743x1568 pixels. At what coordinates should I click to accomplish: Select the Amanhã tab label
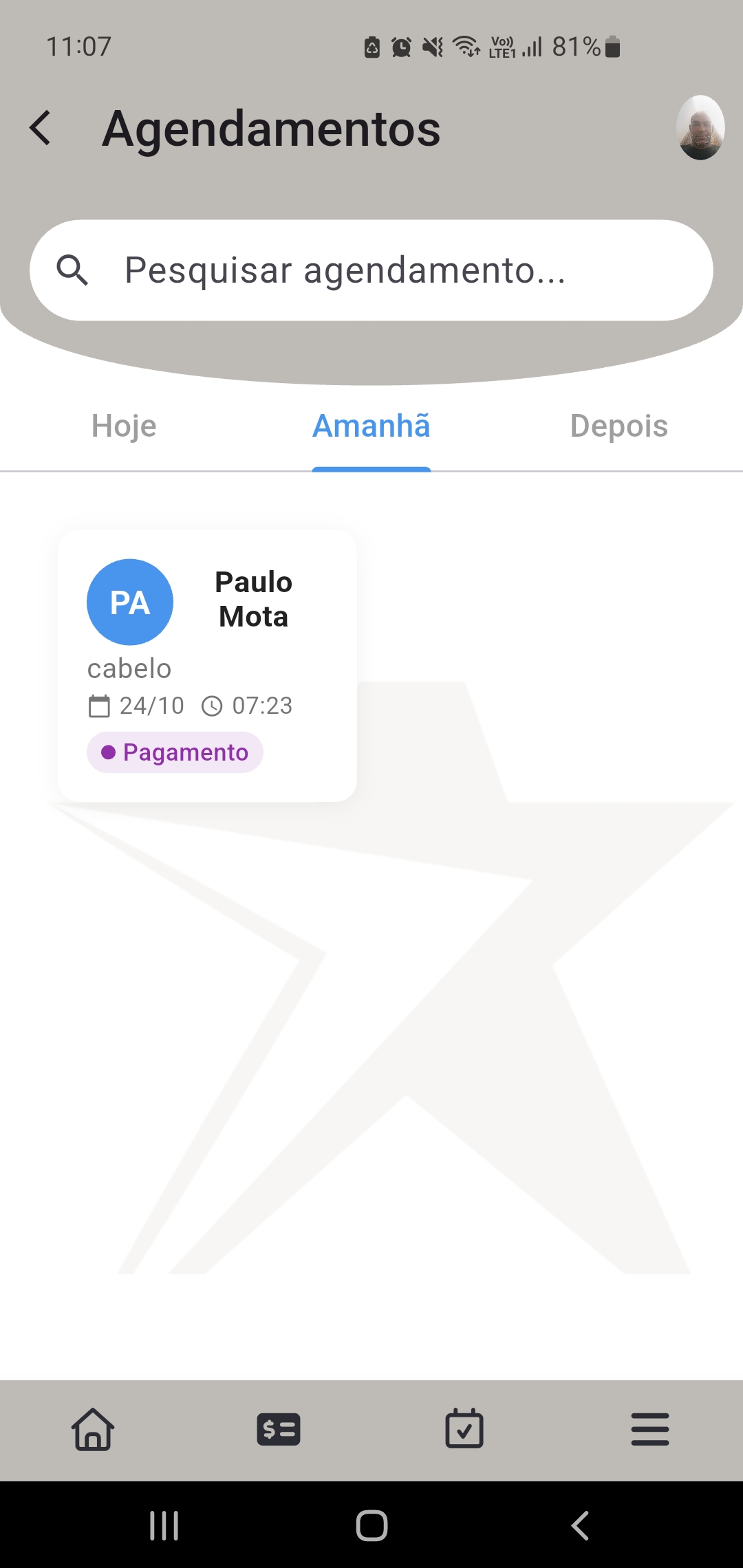371,426
